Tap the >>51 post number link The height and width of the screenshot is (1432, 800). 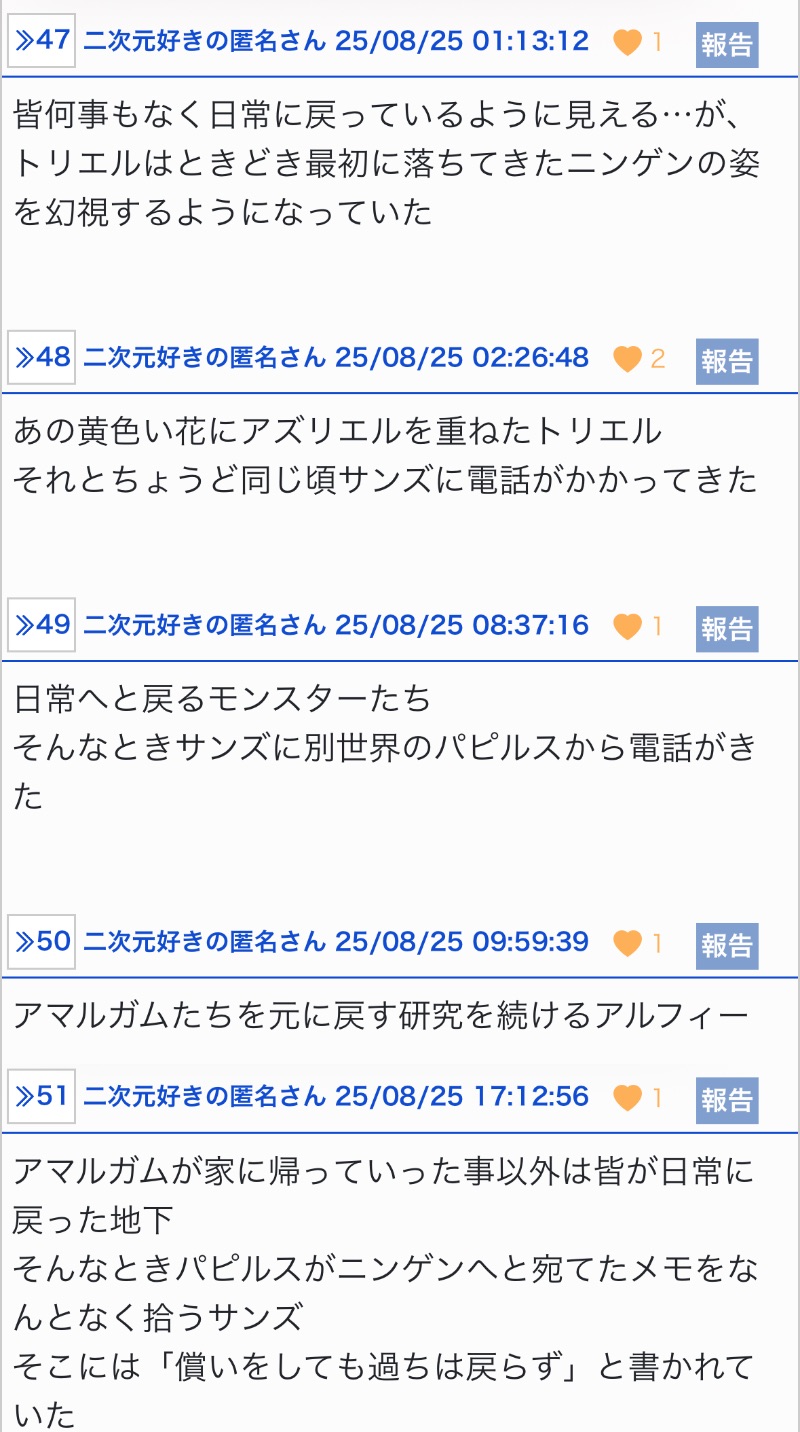[x=42, y=1096]
